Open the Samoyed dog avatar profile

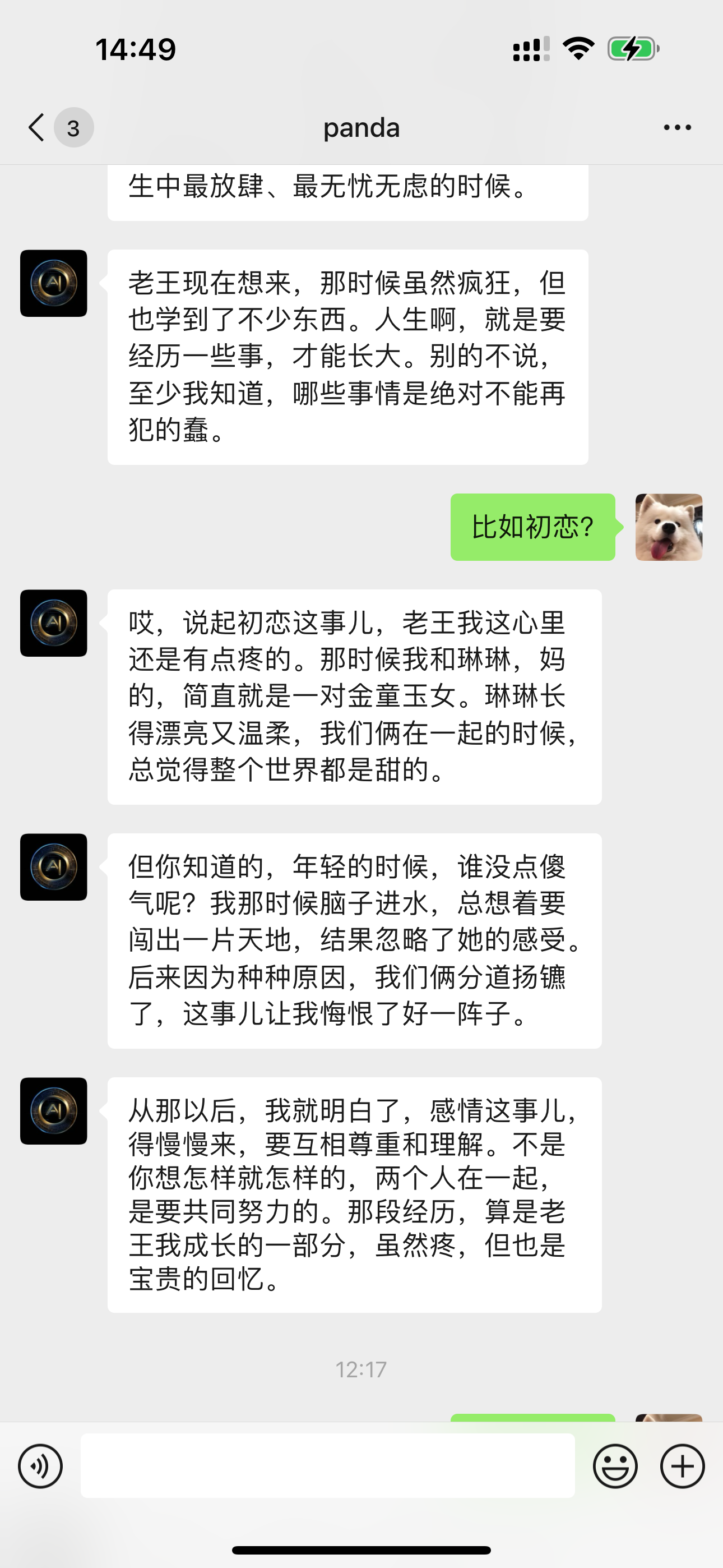click(x=668, y=527)
